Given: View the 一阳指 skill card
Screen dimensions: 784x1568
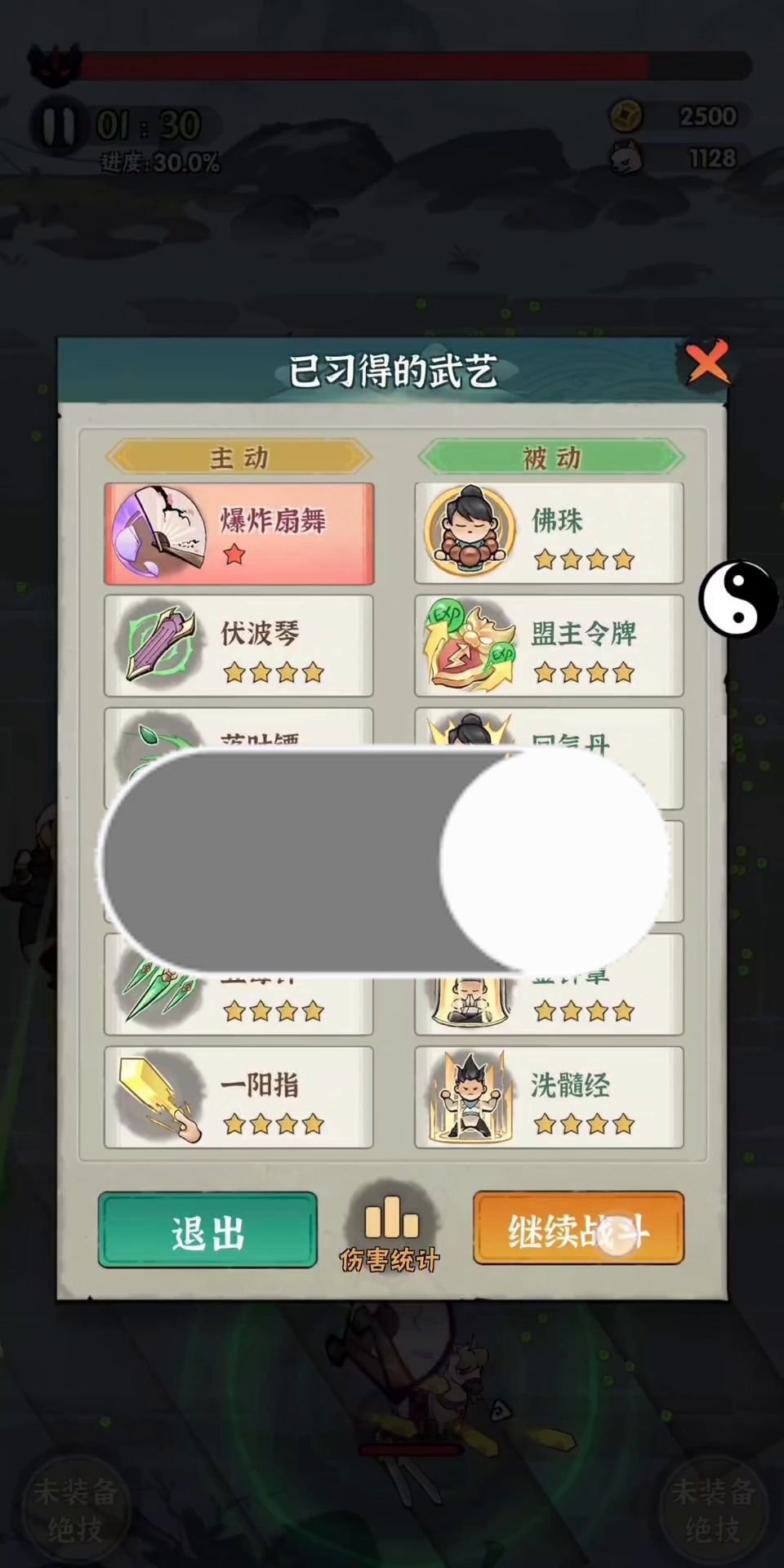Looking at the screenshot, I should click(238, 1098).
